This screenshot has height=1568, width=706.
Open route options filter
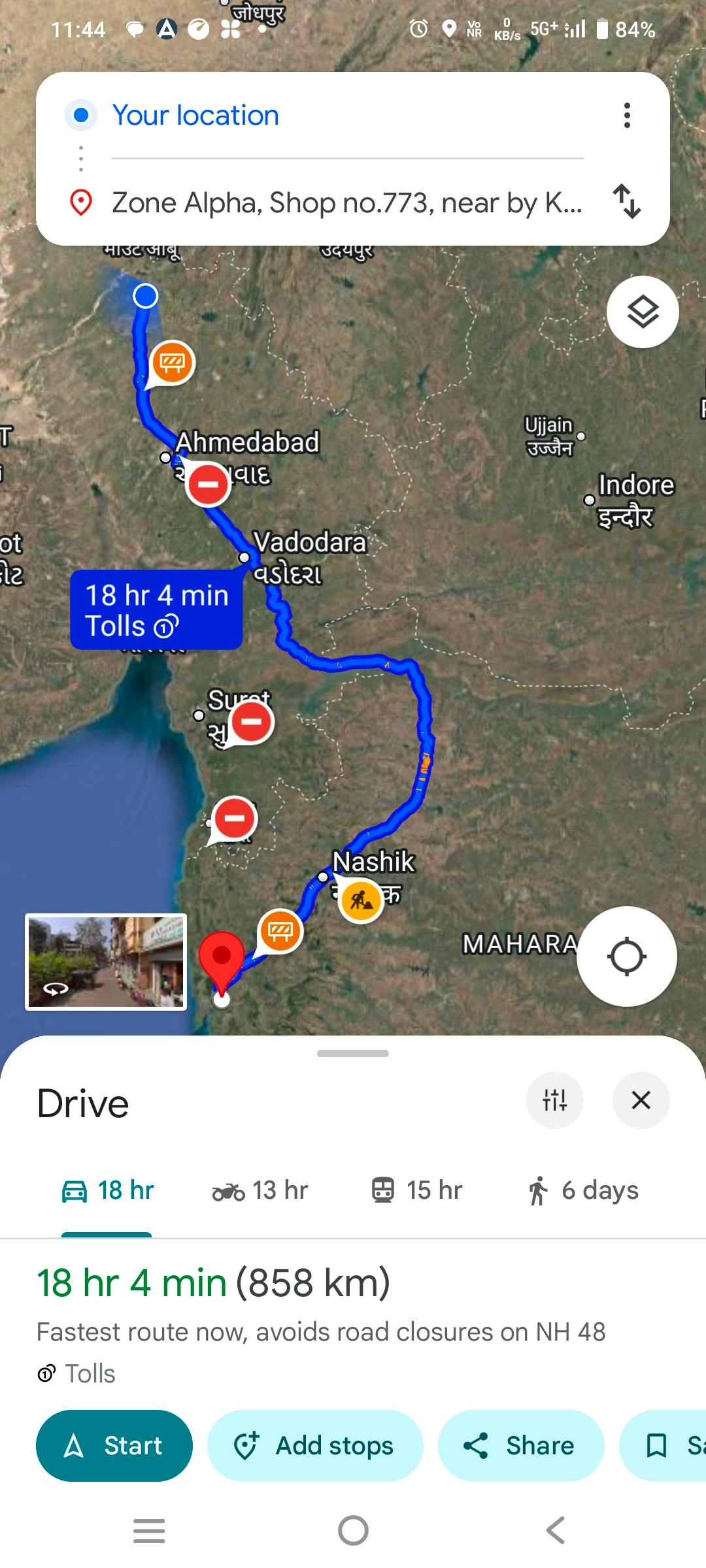pyautogui.click(x=554, y=1100)
